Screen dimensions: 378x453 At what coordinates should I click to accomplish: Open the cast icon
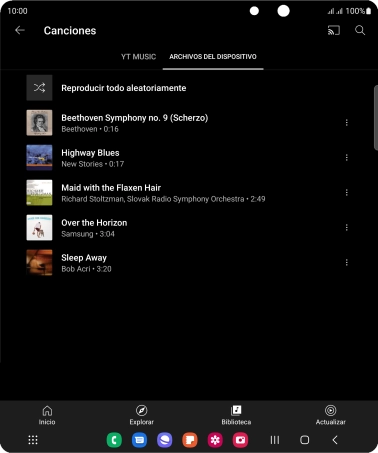[x=334, y=30]
